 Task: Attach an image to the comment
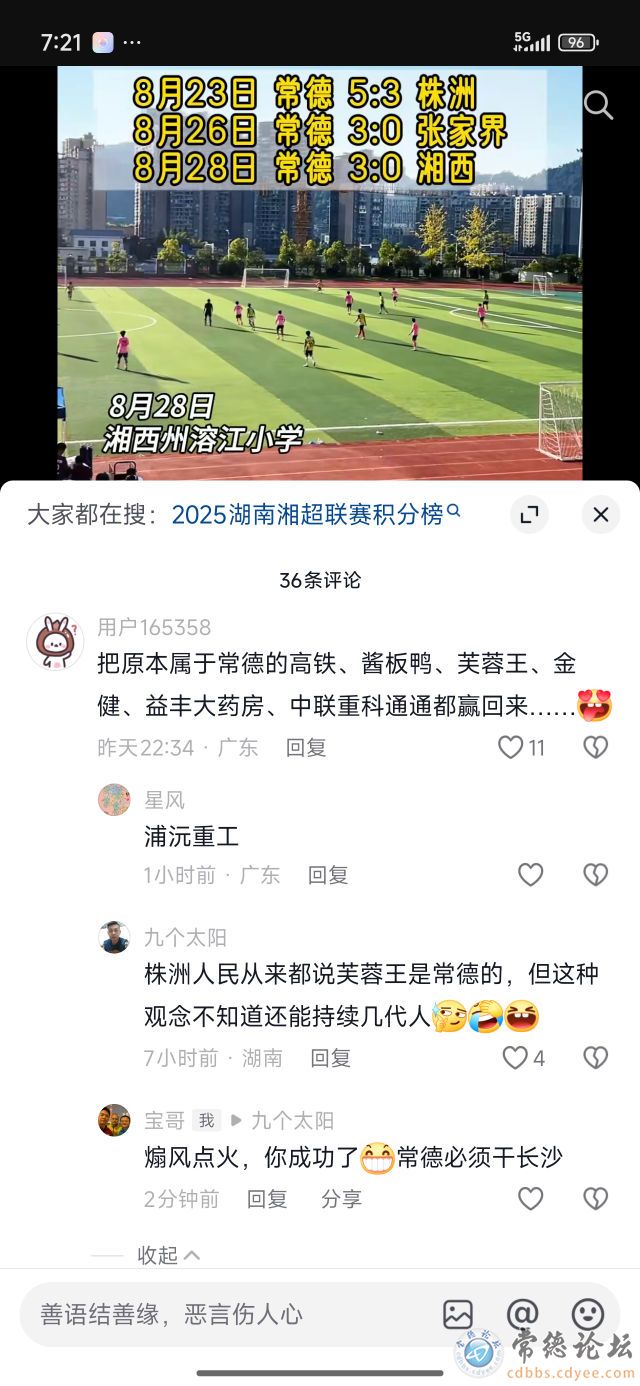click(458, 1313)
